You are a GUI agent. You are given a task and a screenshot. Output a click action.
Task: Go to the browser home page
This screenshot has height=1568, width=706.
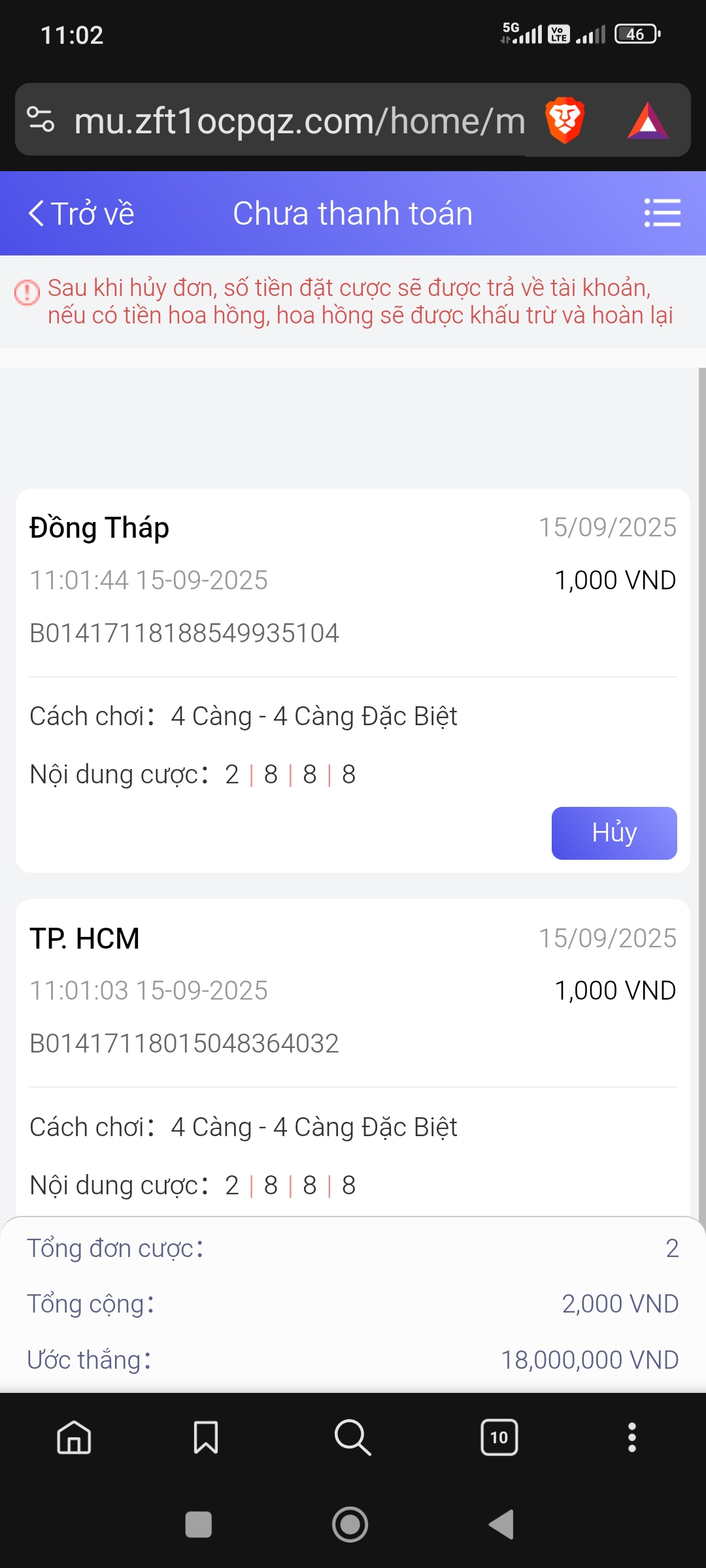74,1437
